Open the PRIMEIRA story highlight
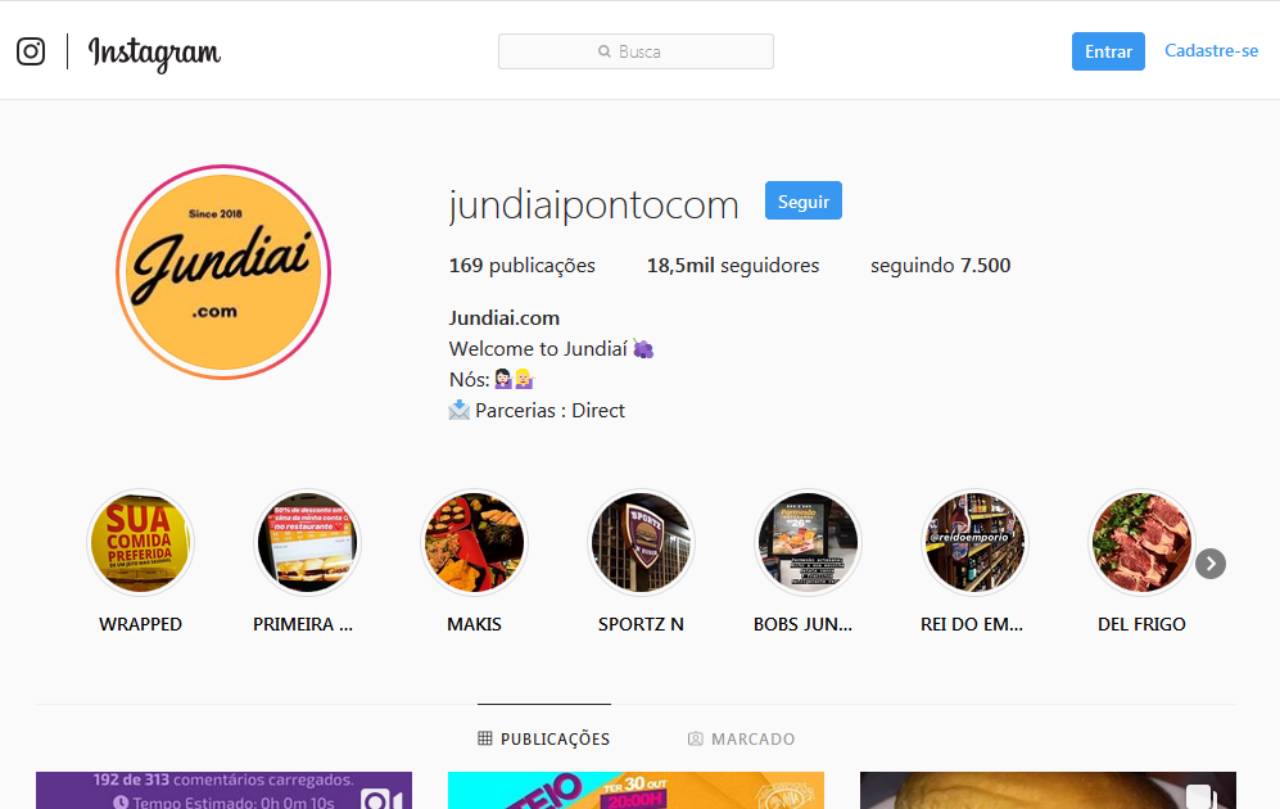Screen dimensions: 1280x809 307,543
